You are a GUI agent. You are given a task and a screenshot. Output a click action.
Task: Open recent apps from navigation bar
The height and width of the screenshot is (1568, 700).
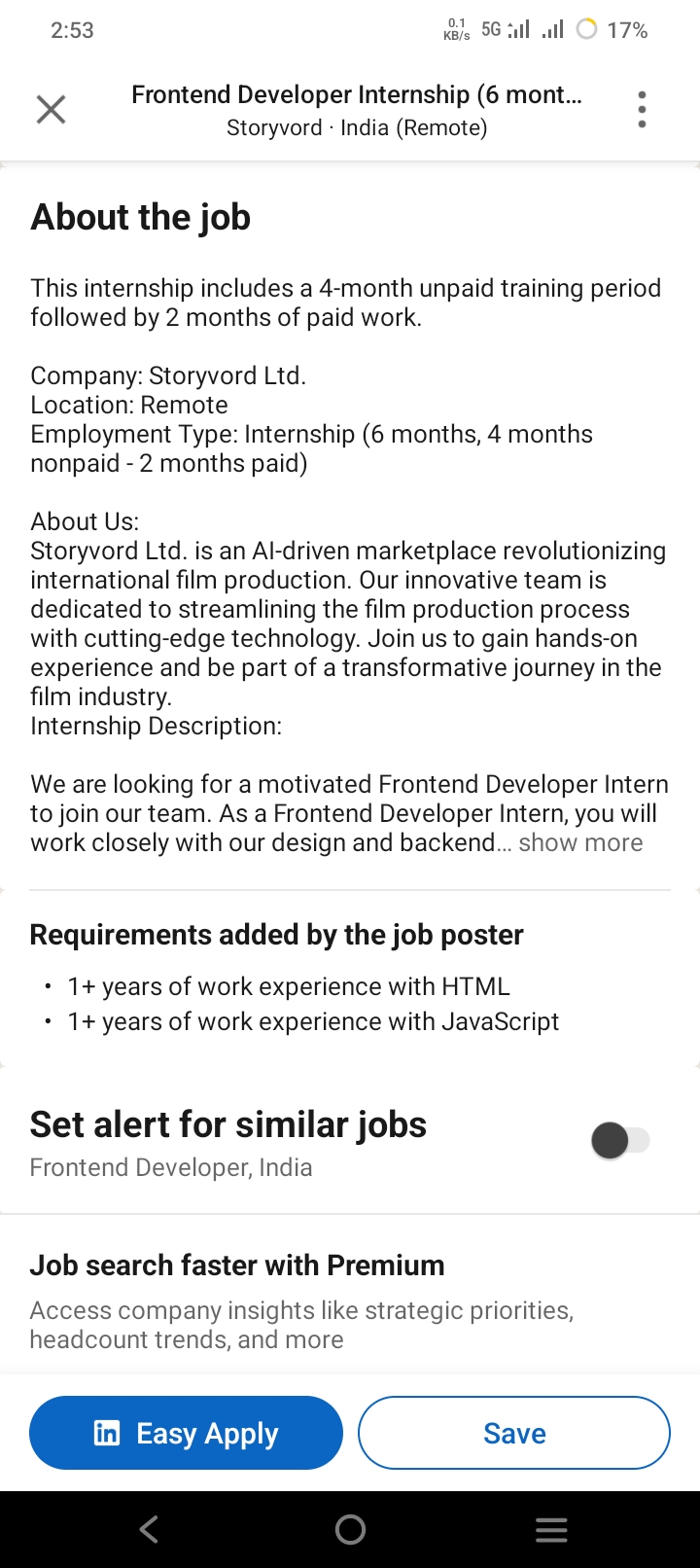point(551,1529)
